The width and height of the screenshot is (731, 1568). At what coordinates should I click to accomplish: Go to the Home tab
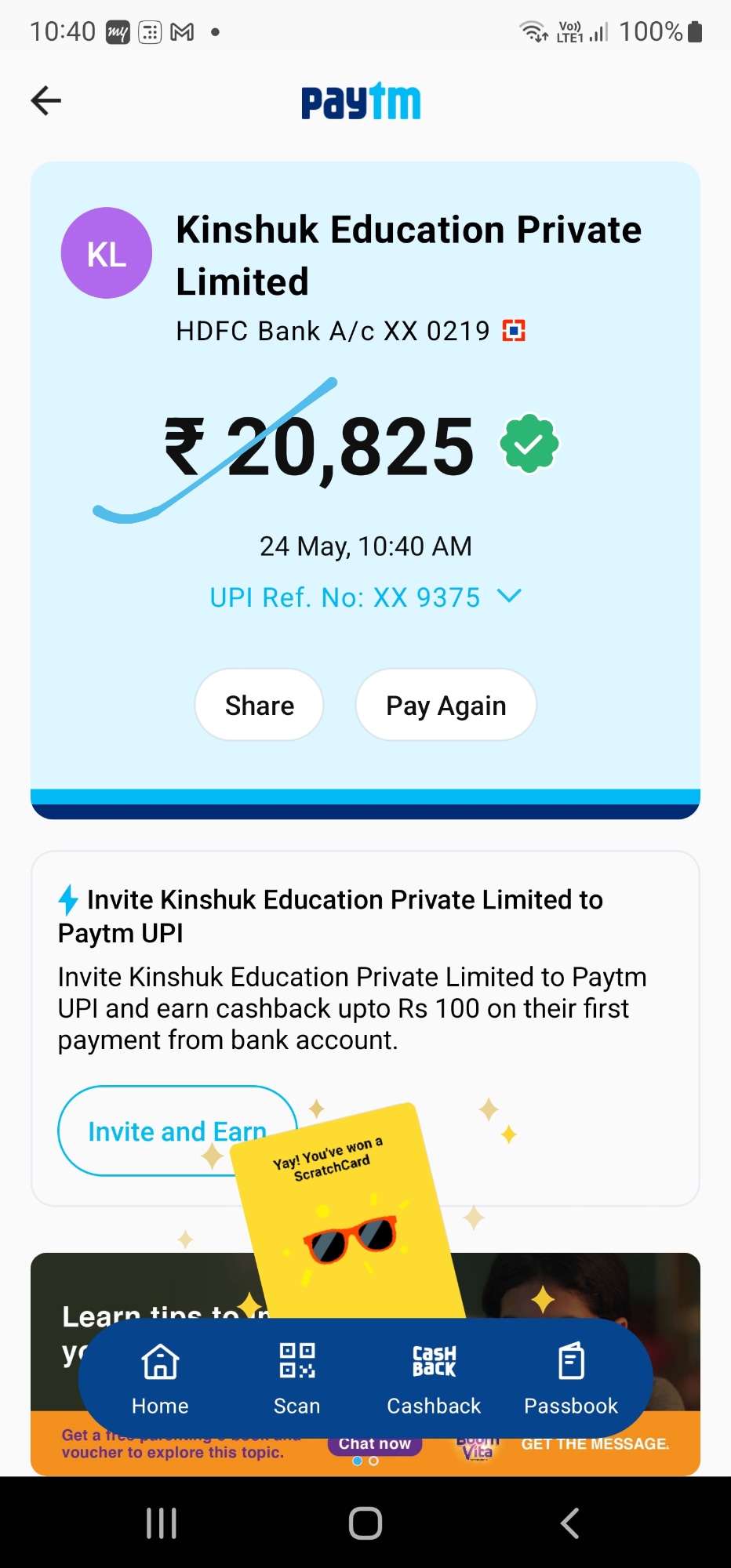tap(160, 1378)
